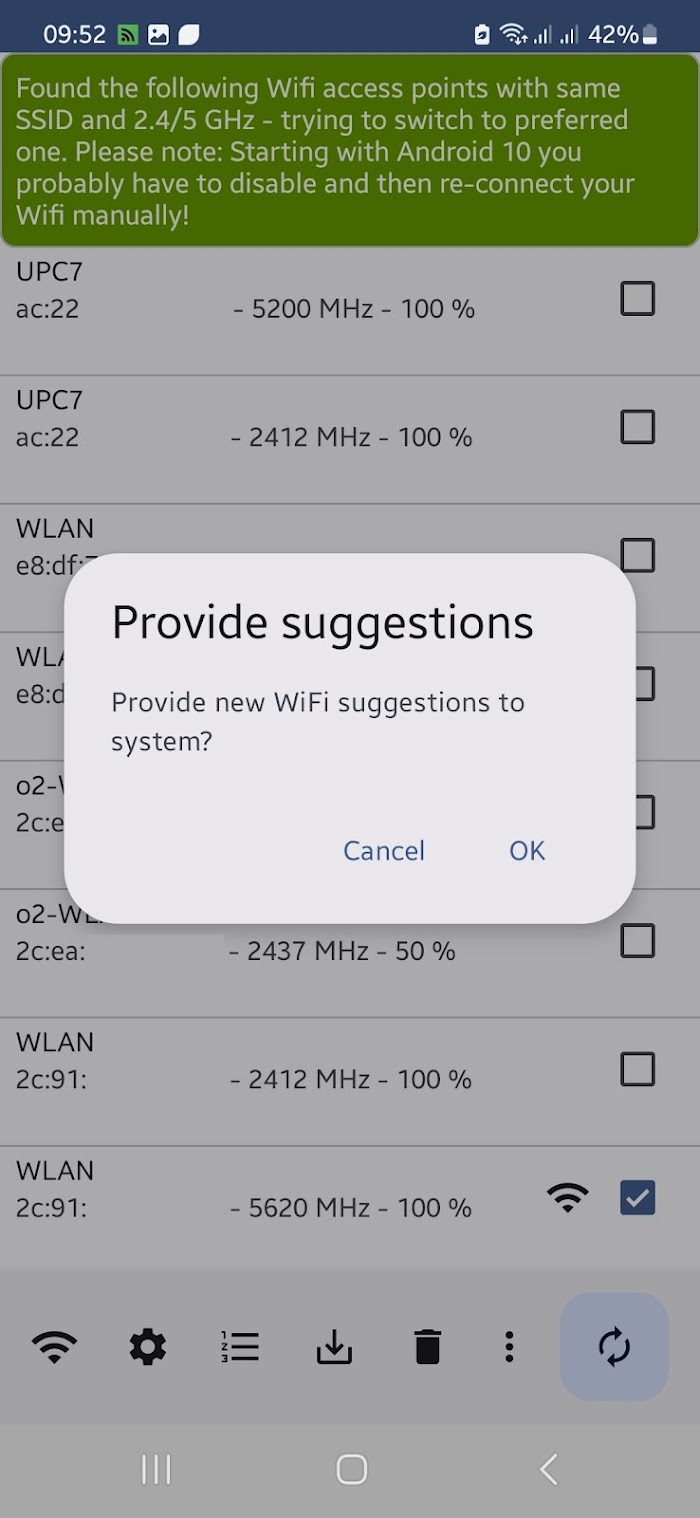Uncheck the WLAN 5620 MHz checkbox
Viewport: 700px width, 1518px height.
(x=637, y=1197)
